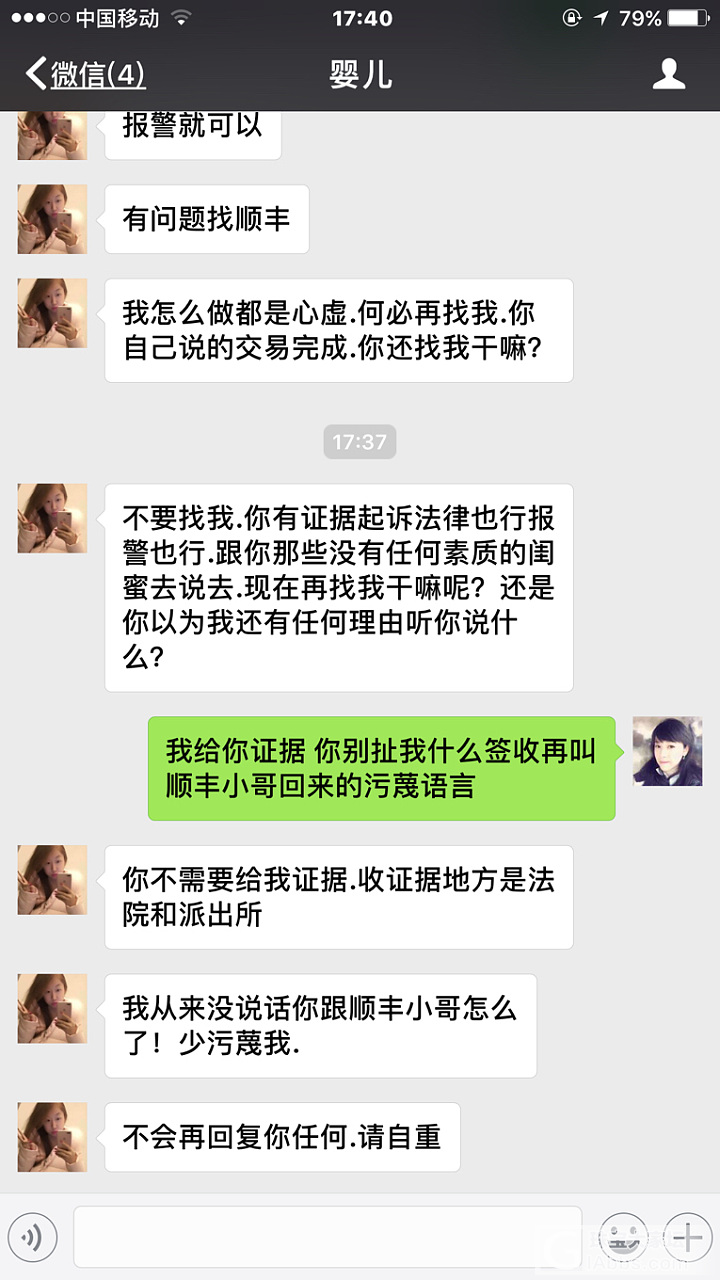Switch to voice message input

pos(32,1239)
